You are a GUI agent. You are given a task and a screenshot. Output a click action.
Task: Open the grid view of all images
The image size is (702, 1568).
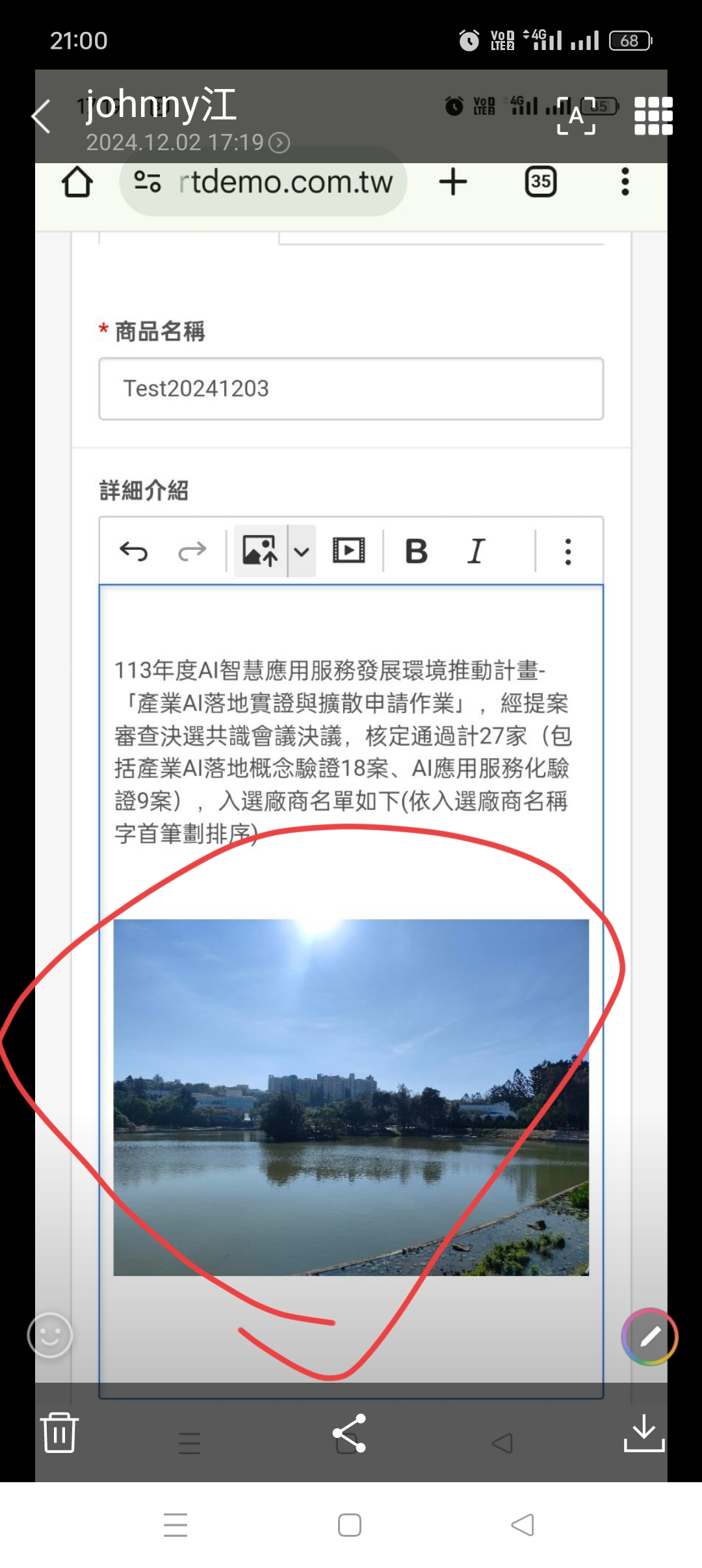click(x=653, y=116)
